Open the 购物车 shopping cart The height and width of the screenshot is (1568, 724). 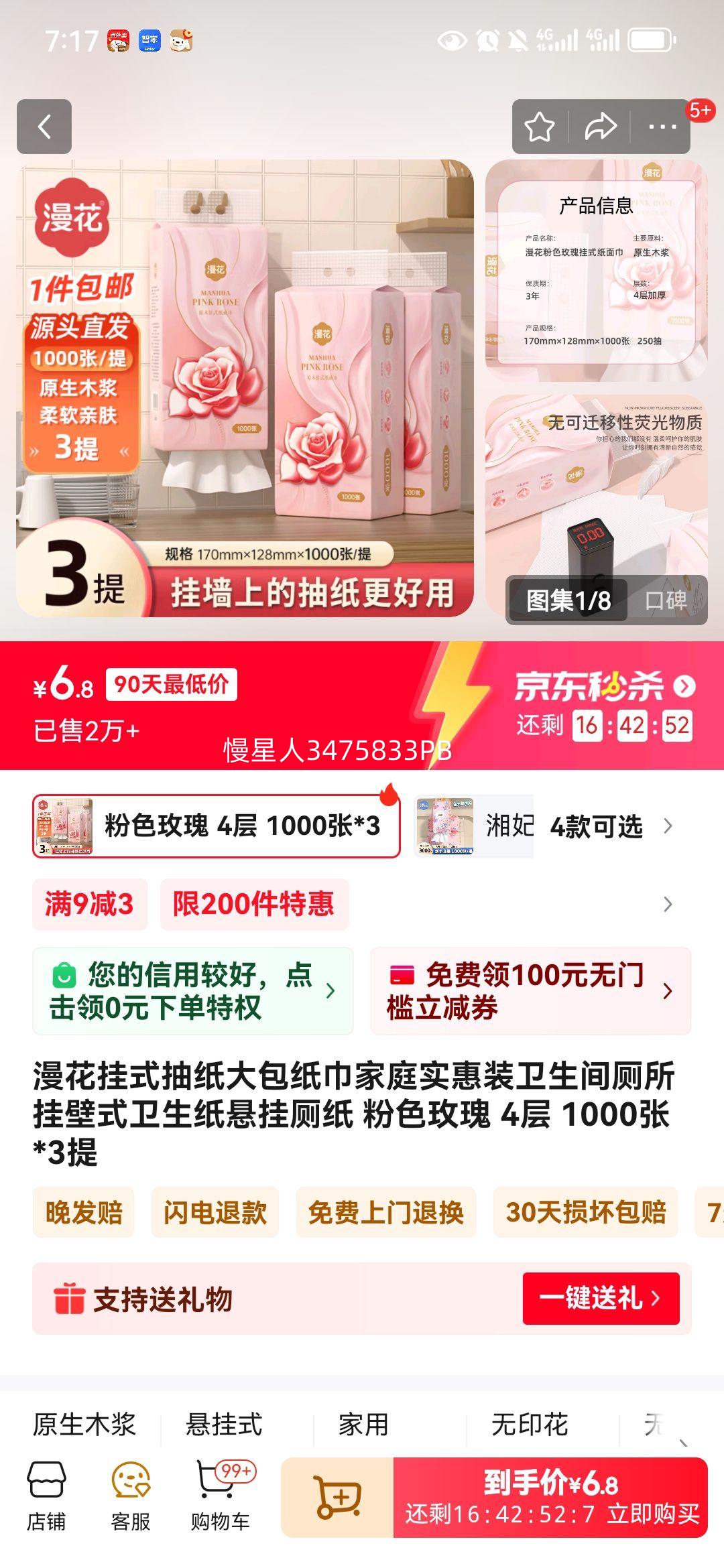[x=221, y=1497]
